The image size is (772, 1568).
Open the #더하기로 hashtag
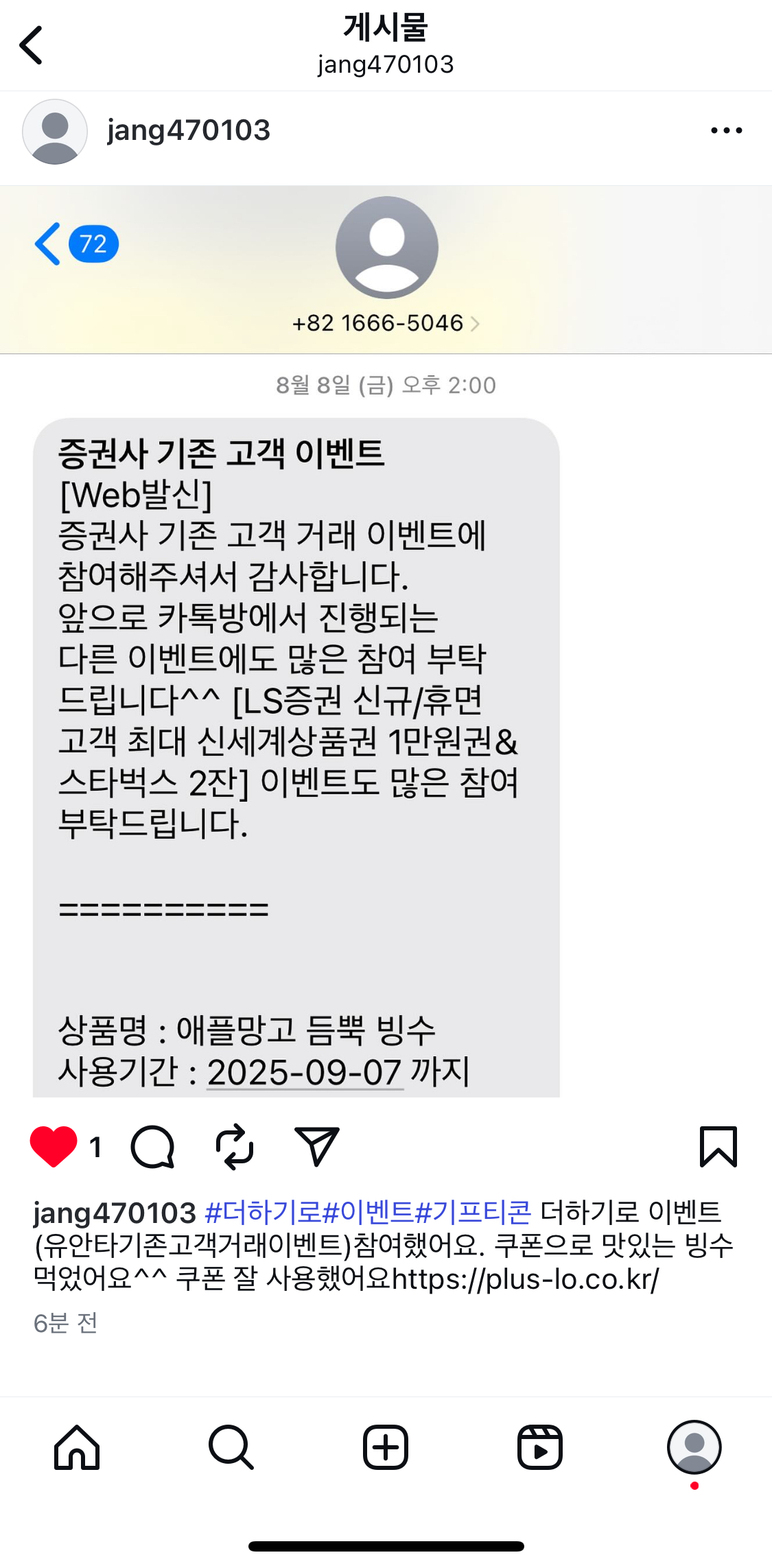tap(263, 1213)
